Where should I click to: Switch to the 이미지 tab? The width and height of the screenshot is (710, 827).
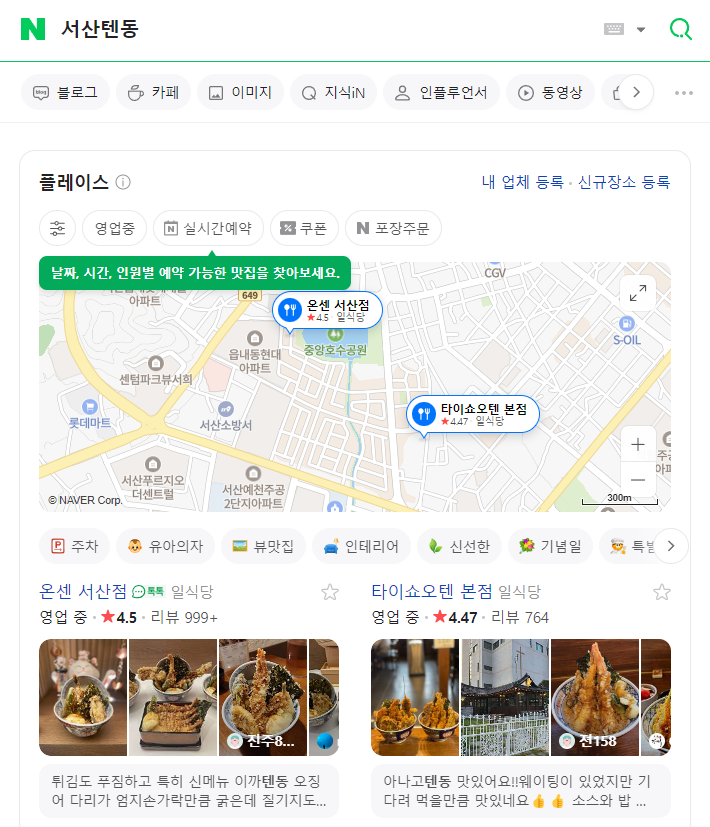point(240,93)
